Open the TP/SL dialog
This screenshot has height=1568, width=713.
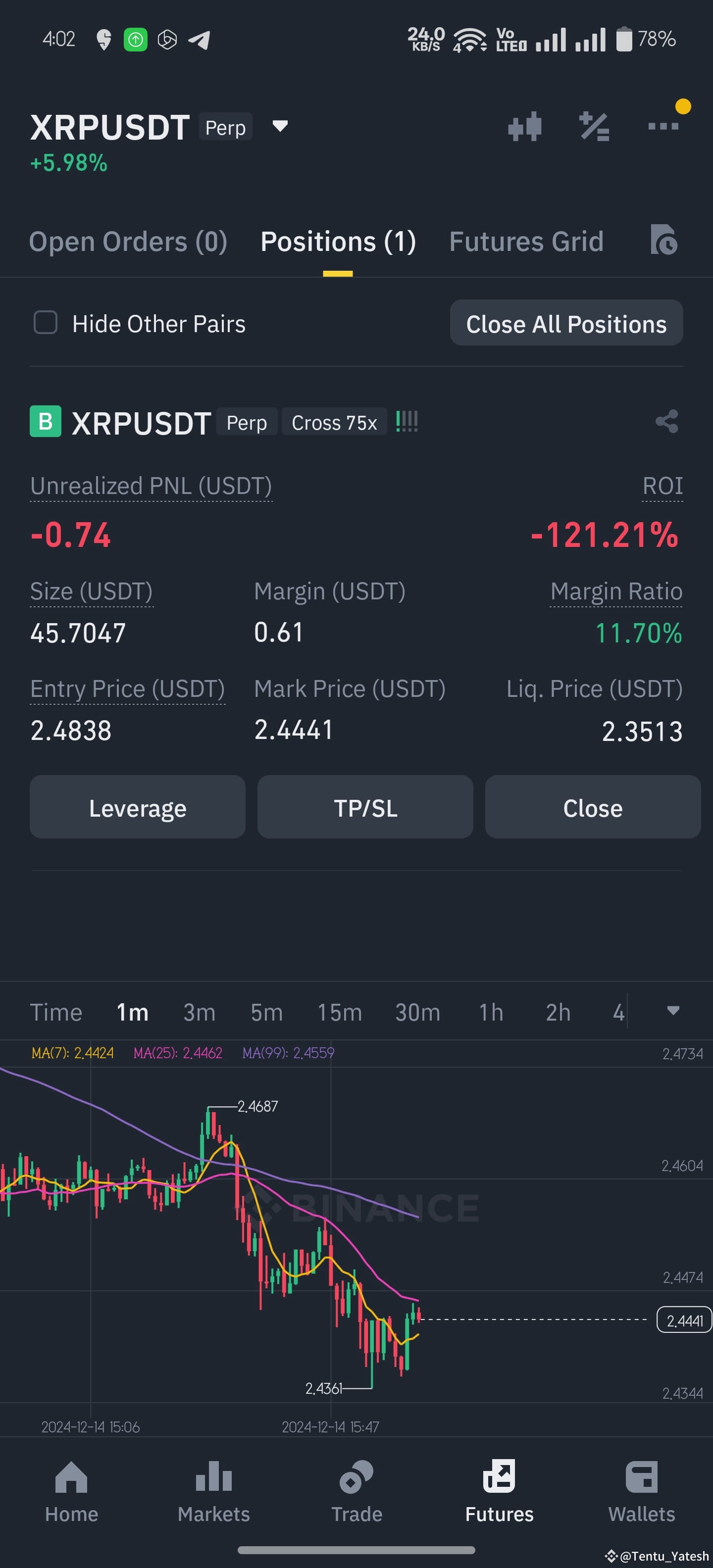(x=365, y=807)
